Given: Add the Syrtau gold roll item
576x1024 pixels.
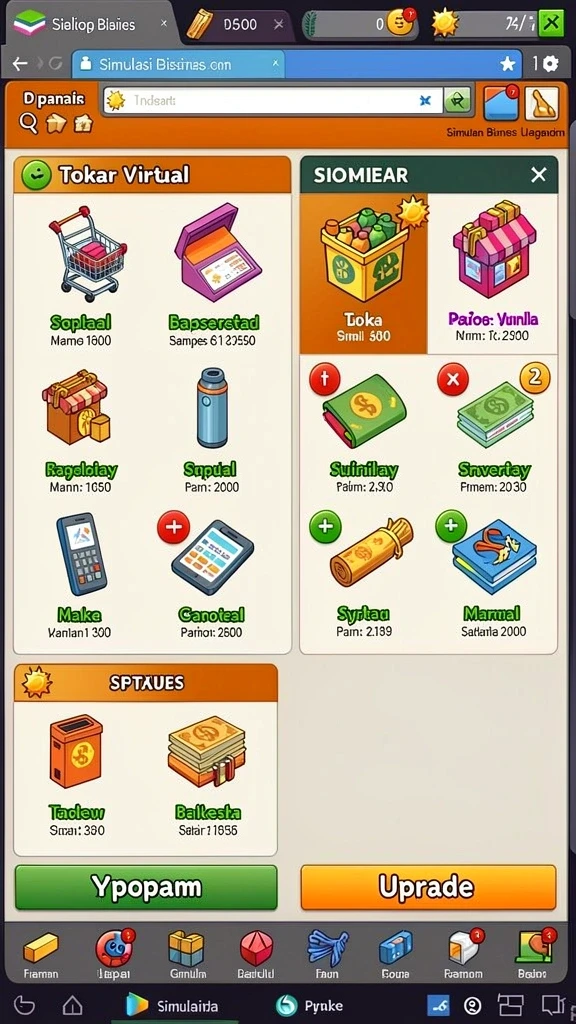Looking at the screenshot, I should [x=325, y=526].
